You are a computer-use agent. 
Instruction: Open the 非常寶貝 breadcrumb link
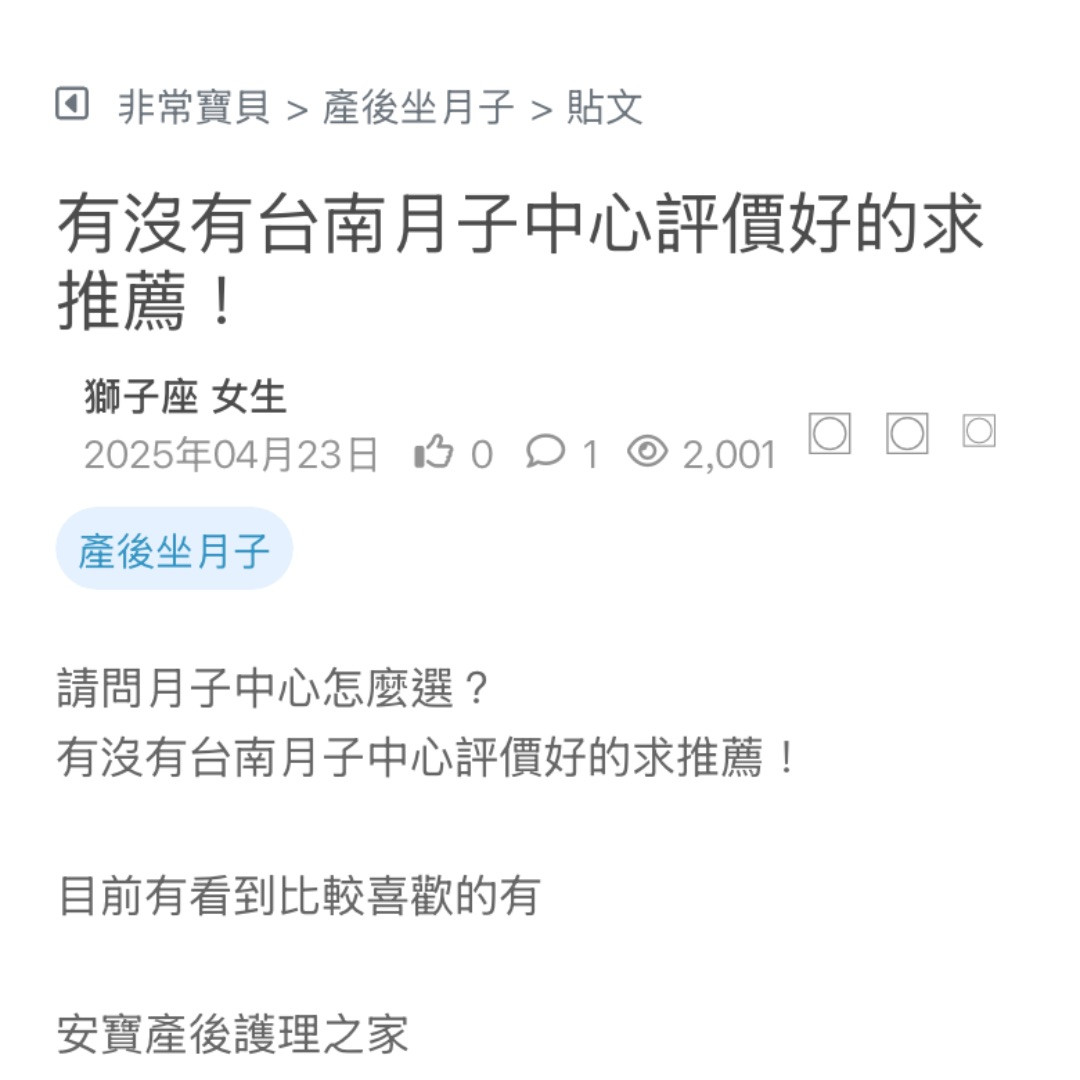(x=194, y=107)
